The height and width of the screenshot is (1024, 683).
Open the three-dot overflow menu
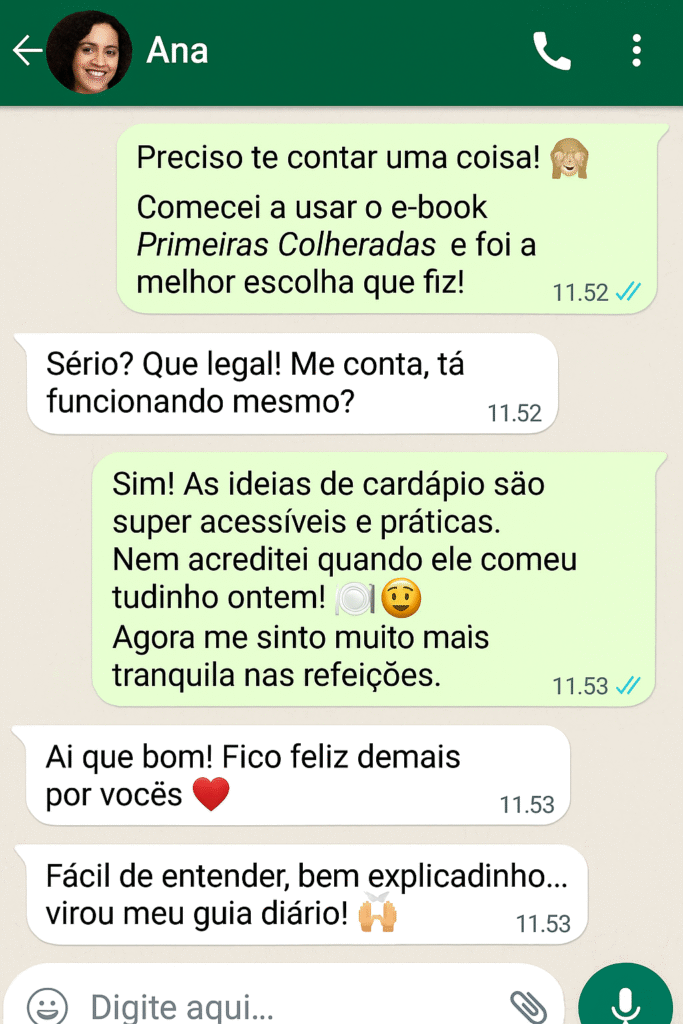click(x=637, y=51)
